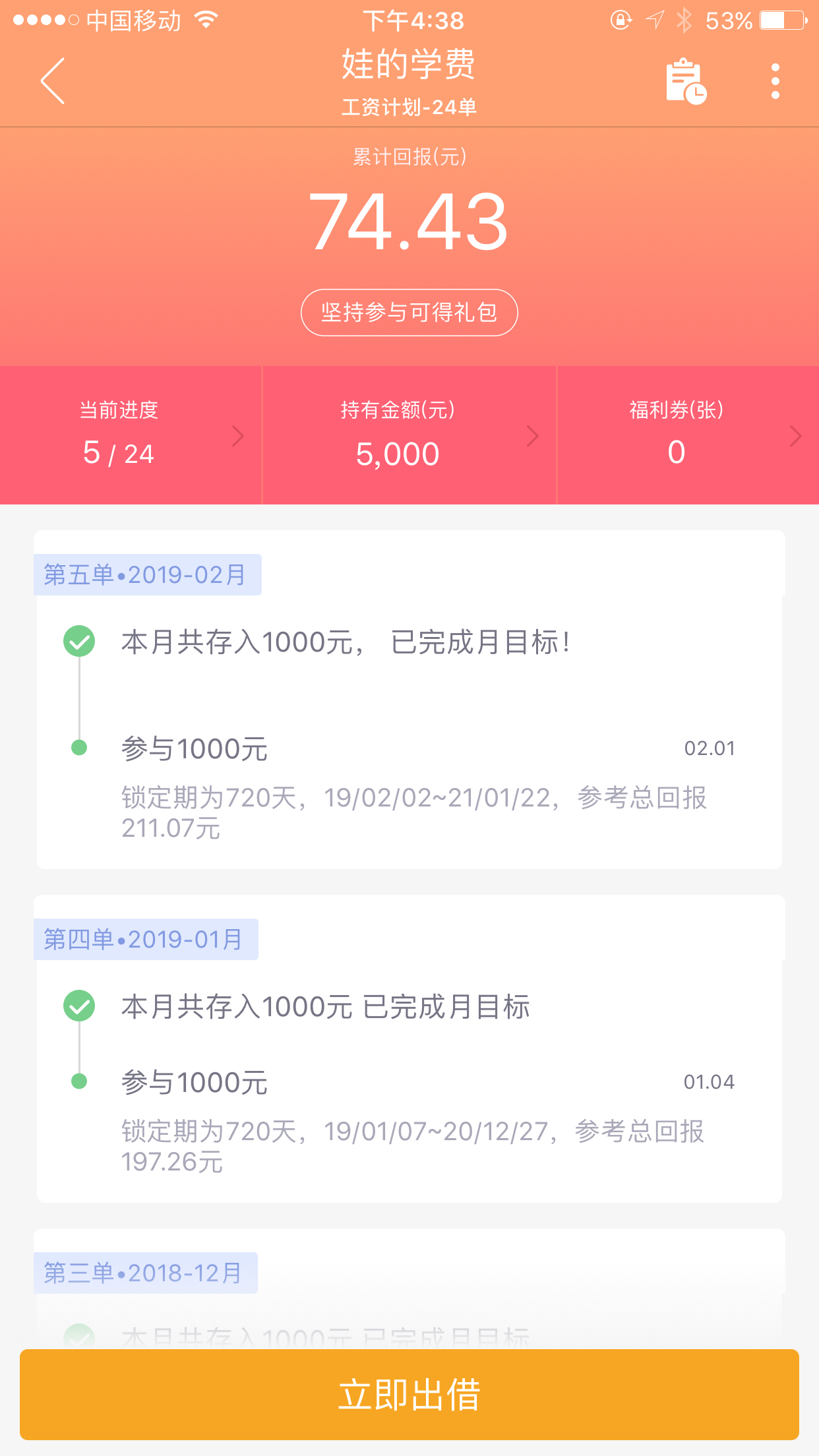Go back using the top-left arrow
819x1456 pixels.
[53, 81]
